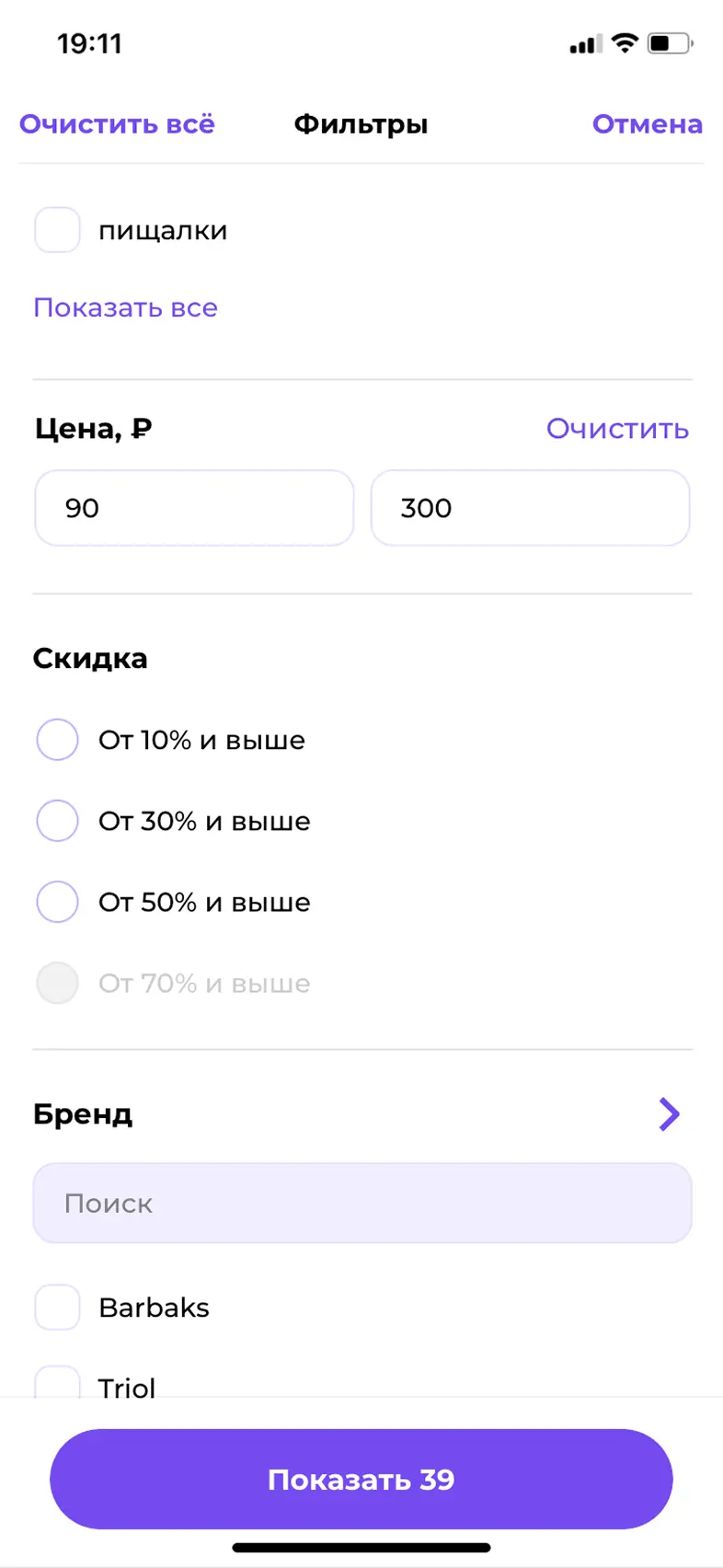Cancel filters with Отмена
Viewport: 723px width, 1568px height.
point(647,124)
